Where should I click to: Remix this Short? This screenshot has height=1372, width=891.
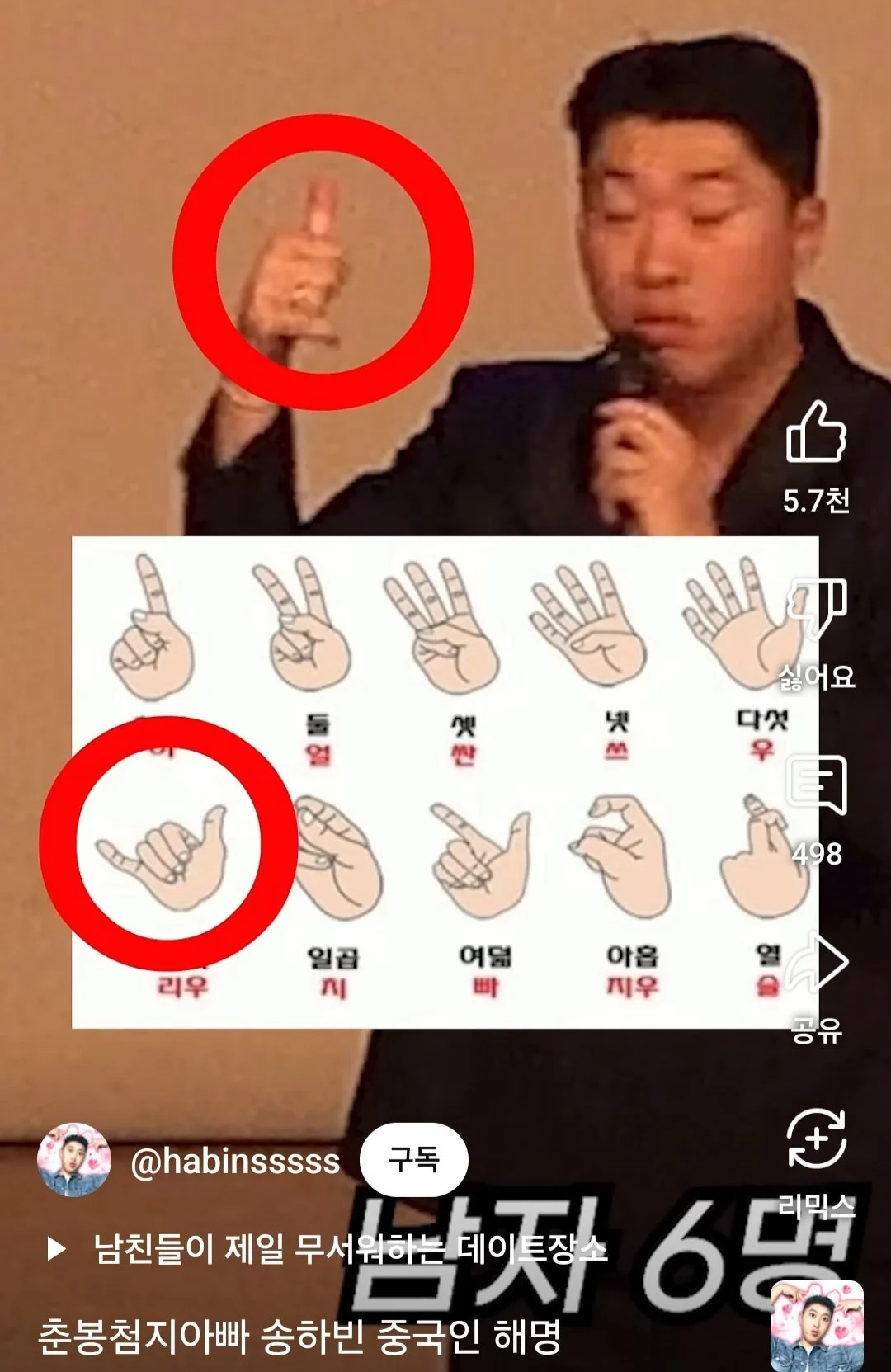coord(816,1139)
